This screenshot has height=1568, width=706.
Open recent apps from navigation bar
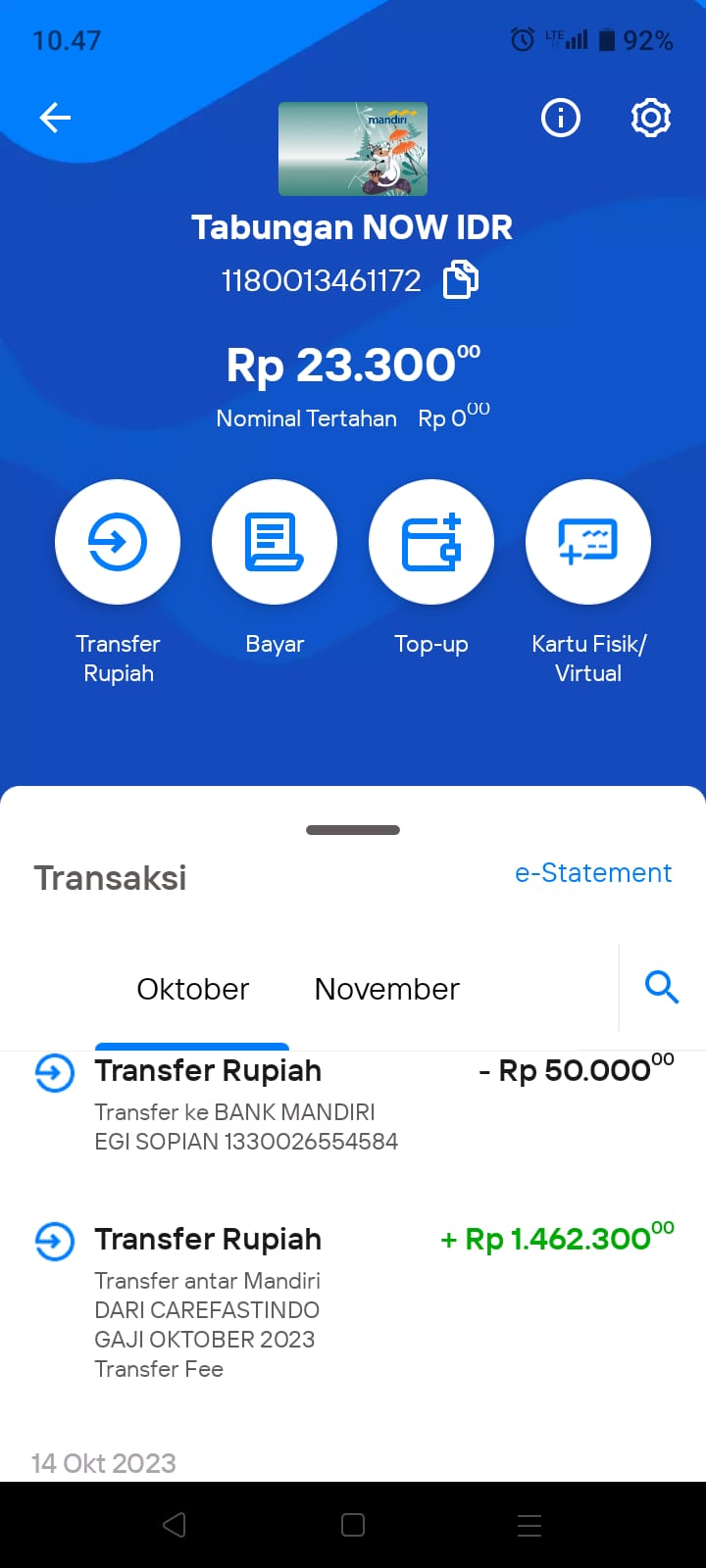click(x=529, y=1525)
